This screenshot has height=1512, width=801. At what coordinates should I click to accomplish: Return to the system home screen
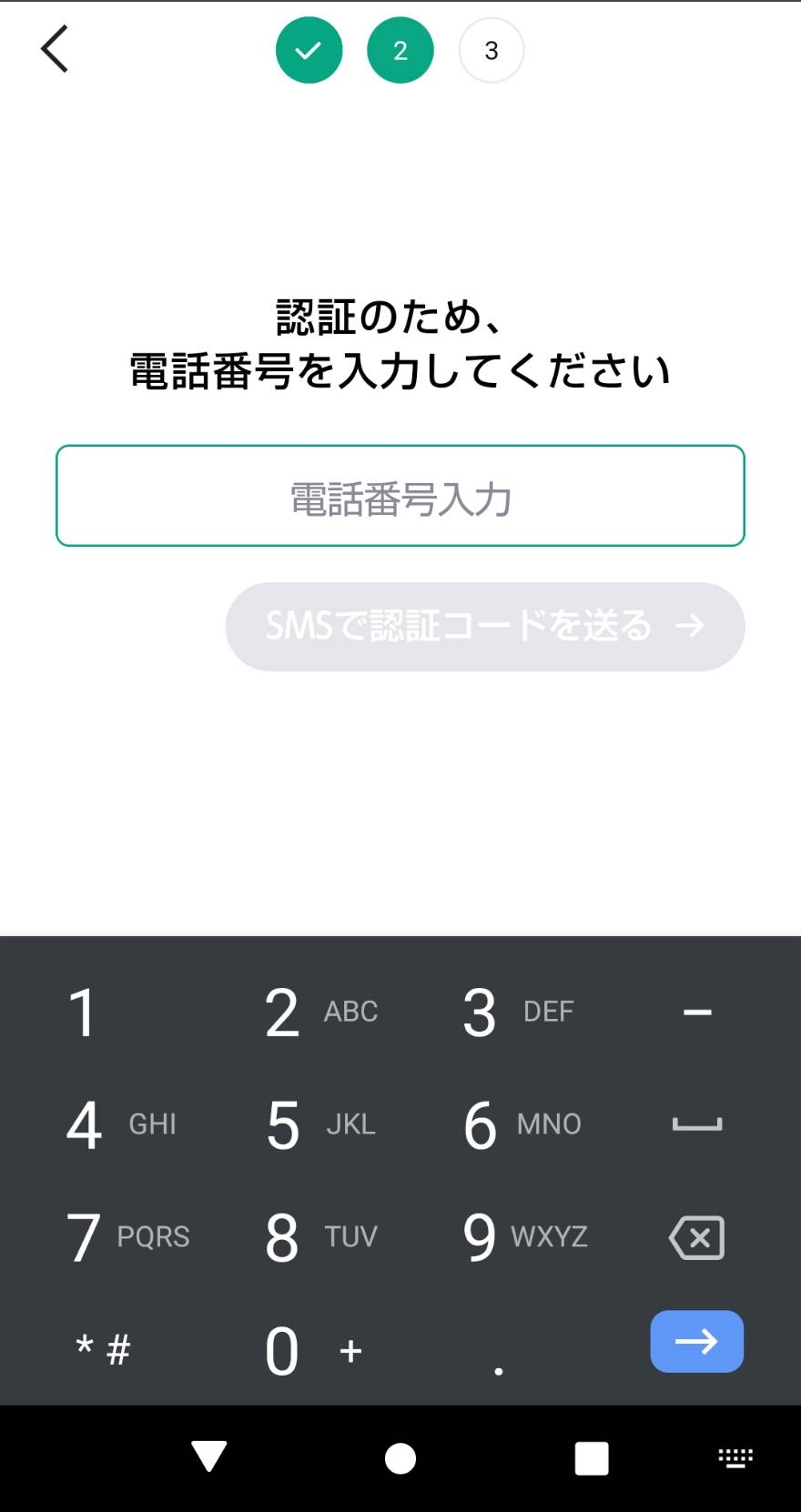400,1457
